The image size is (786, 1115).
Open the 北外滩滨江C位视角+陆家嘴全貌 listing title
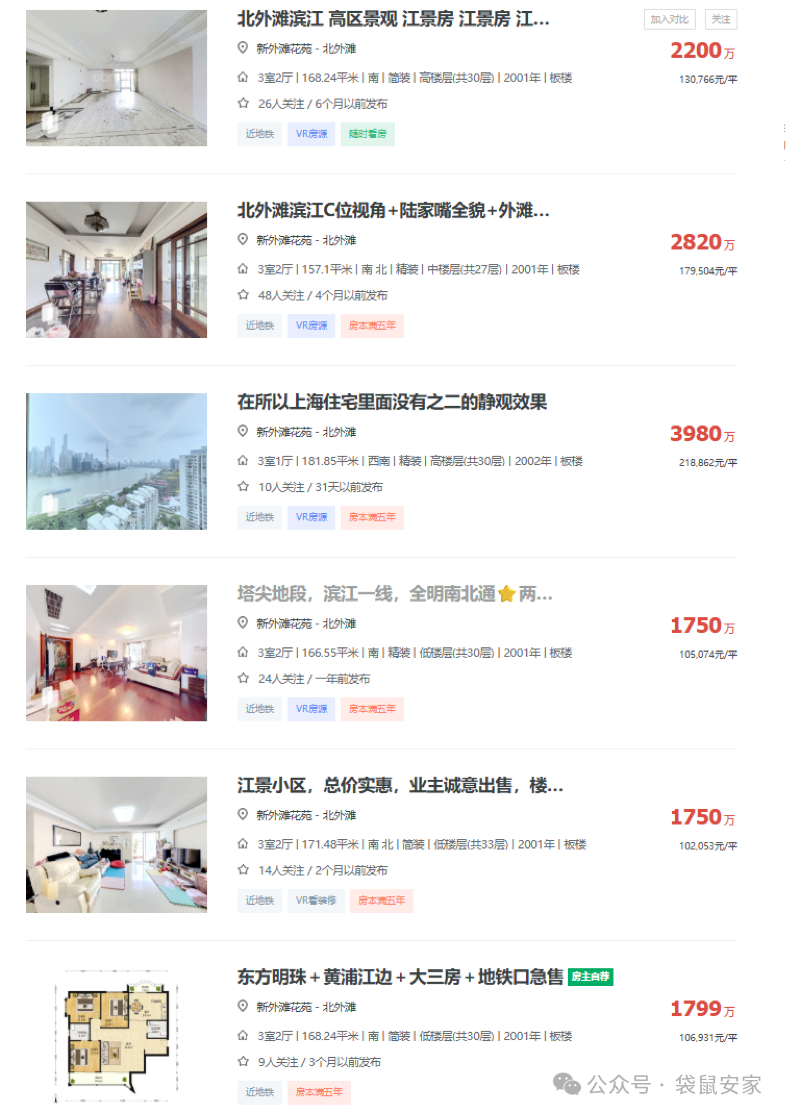point(393,210)
